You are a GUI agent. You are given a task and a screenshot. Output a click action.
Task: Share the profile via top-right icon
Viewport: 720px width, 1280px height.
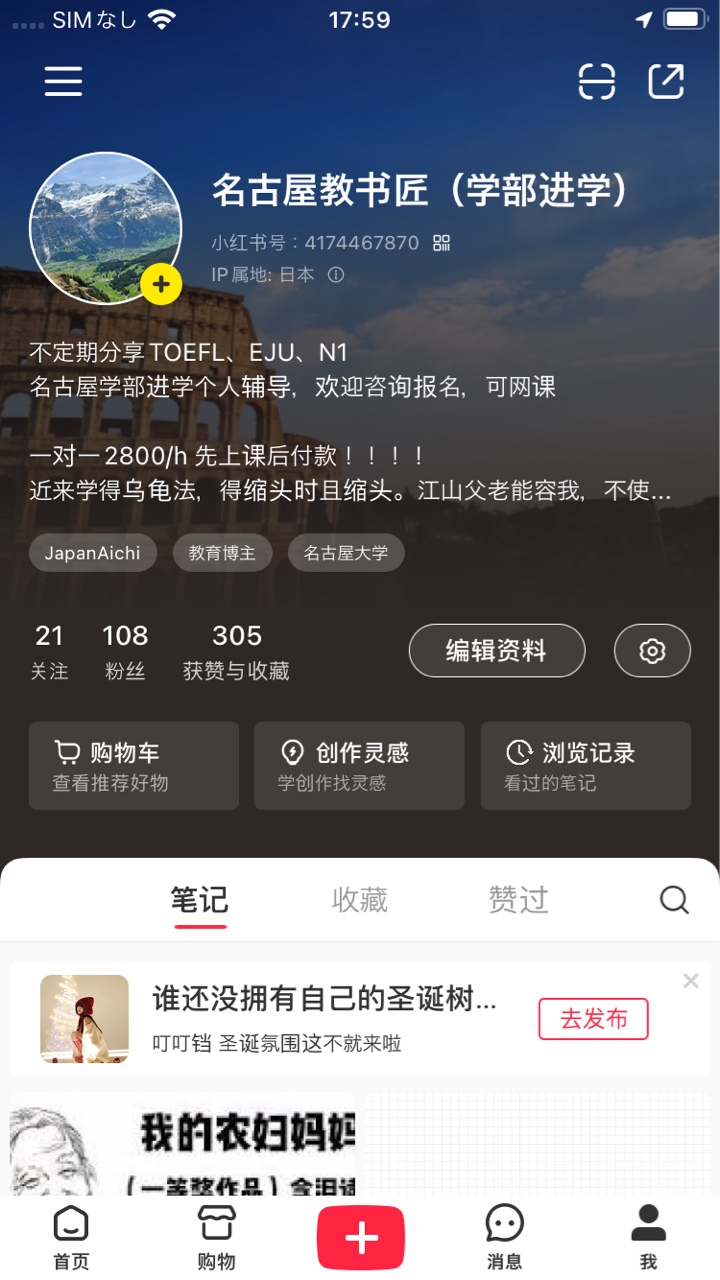tap(666, 81)
